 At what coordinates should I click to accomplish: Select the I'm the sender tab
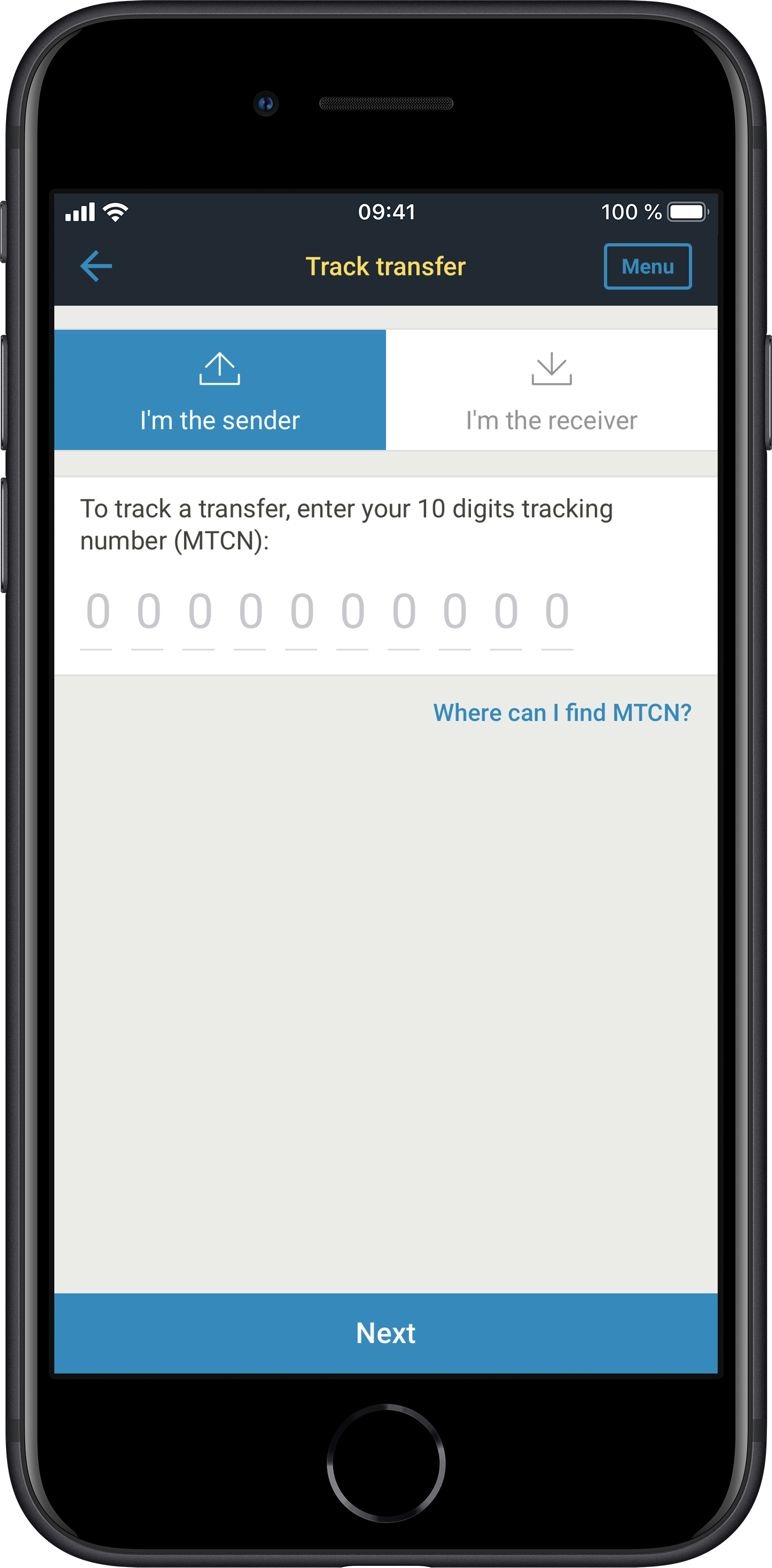[220, 389]
